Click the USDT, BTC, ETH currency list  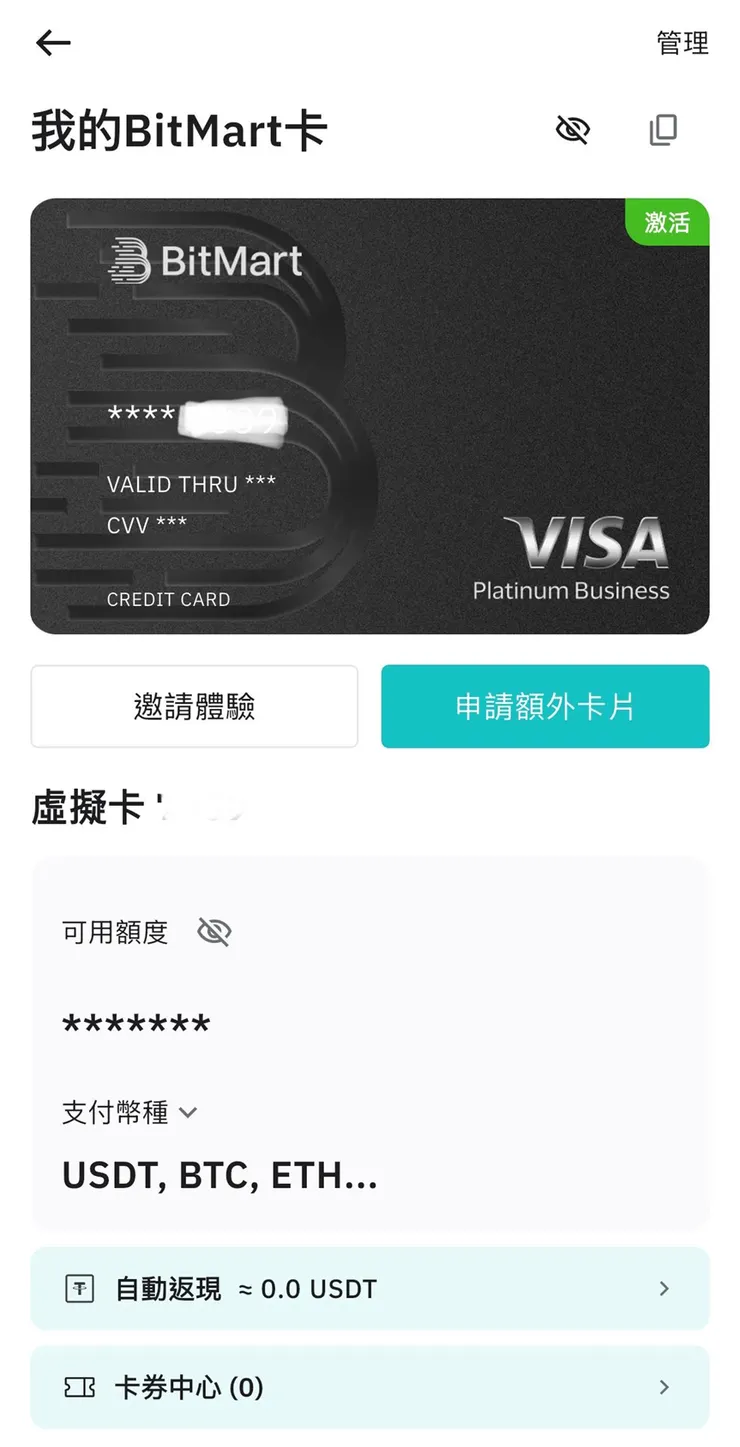(219, 1174)
